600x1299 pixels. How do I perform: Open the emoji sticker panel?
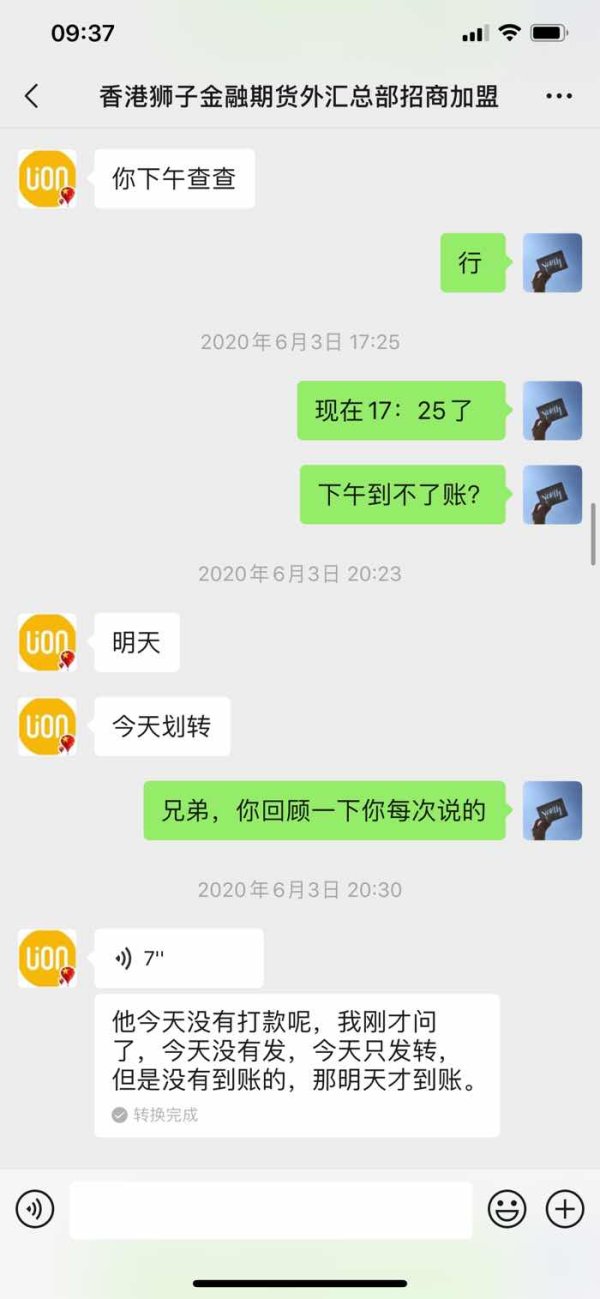coord(507,1210)
